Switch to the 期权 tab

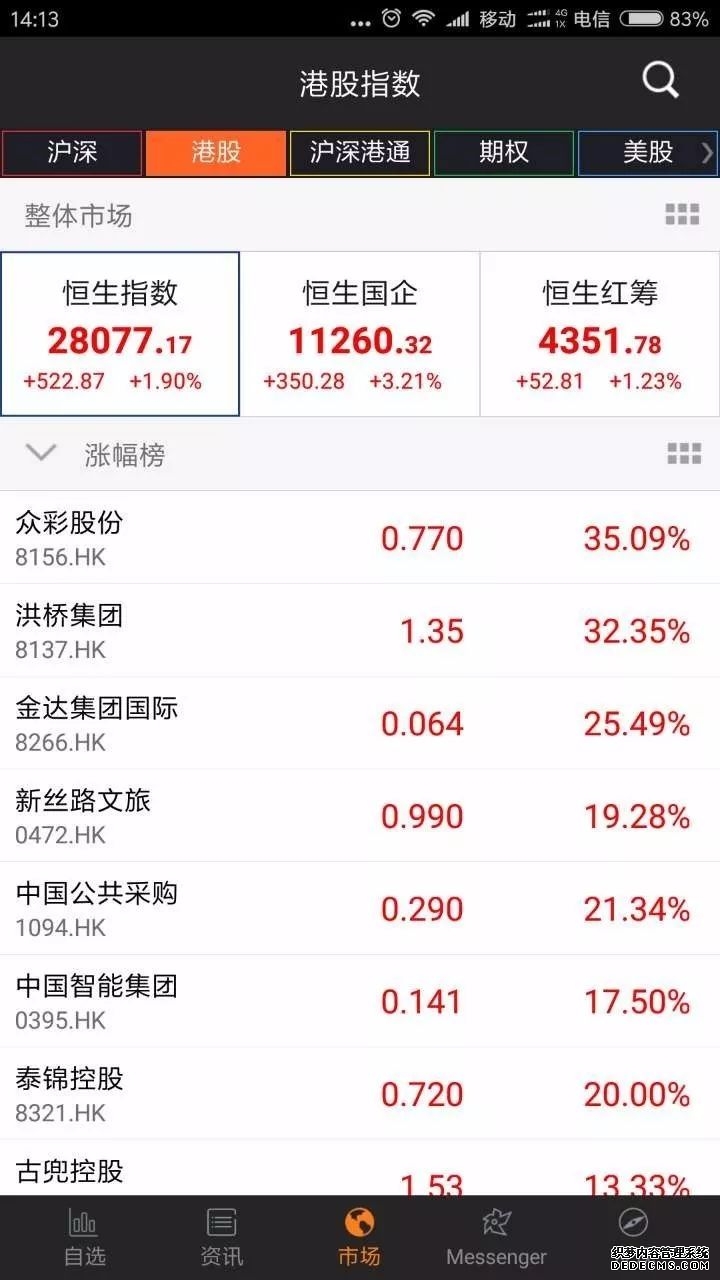tap(503, 153)
